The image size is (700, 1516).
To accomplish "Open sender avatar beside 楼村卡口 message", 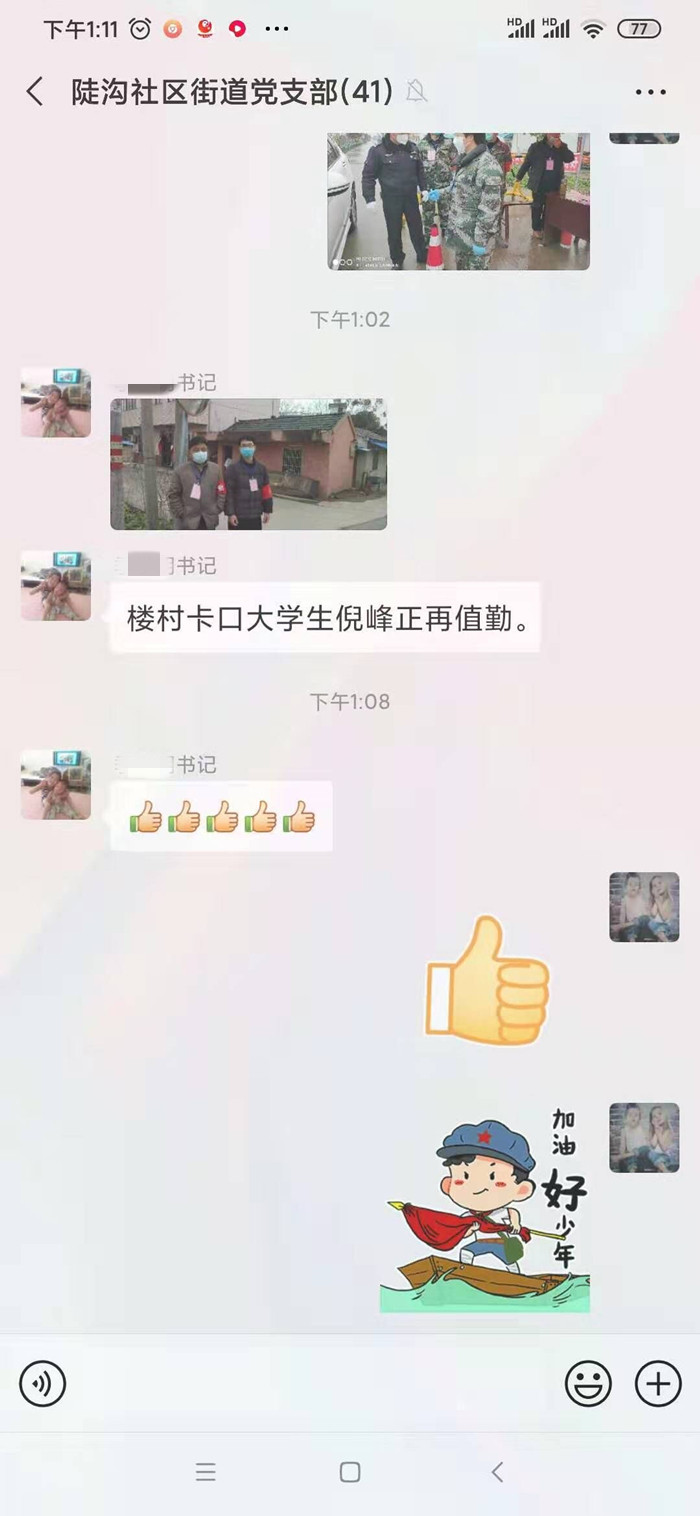I will tap(56, 585).
